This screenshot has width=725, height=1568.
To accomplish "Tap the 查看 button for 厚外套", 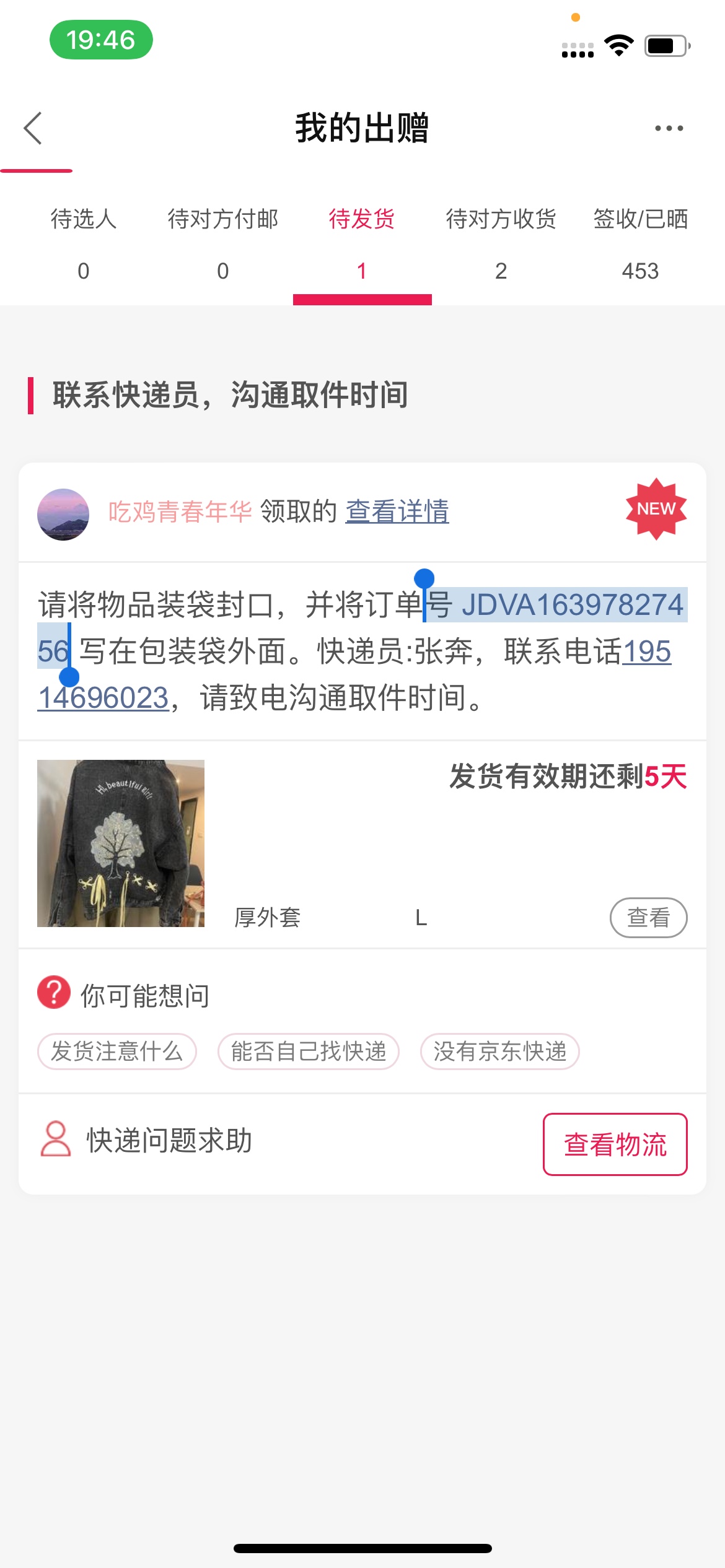I will (x=648, y=917).
